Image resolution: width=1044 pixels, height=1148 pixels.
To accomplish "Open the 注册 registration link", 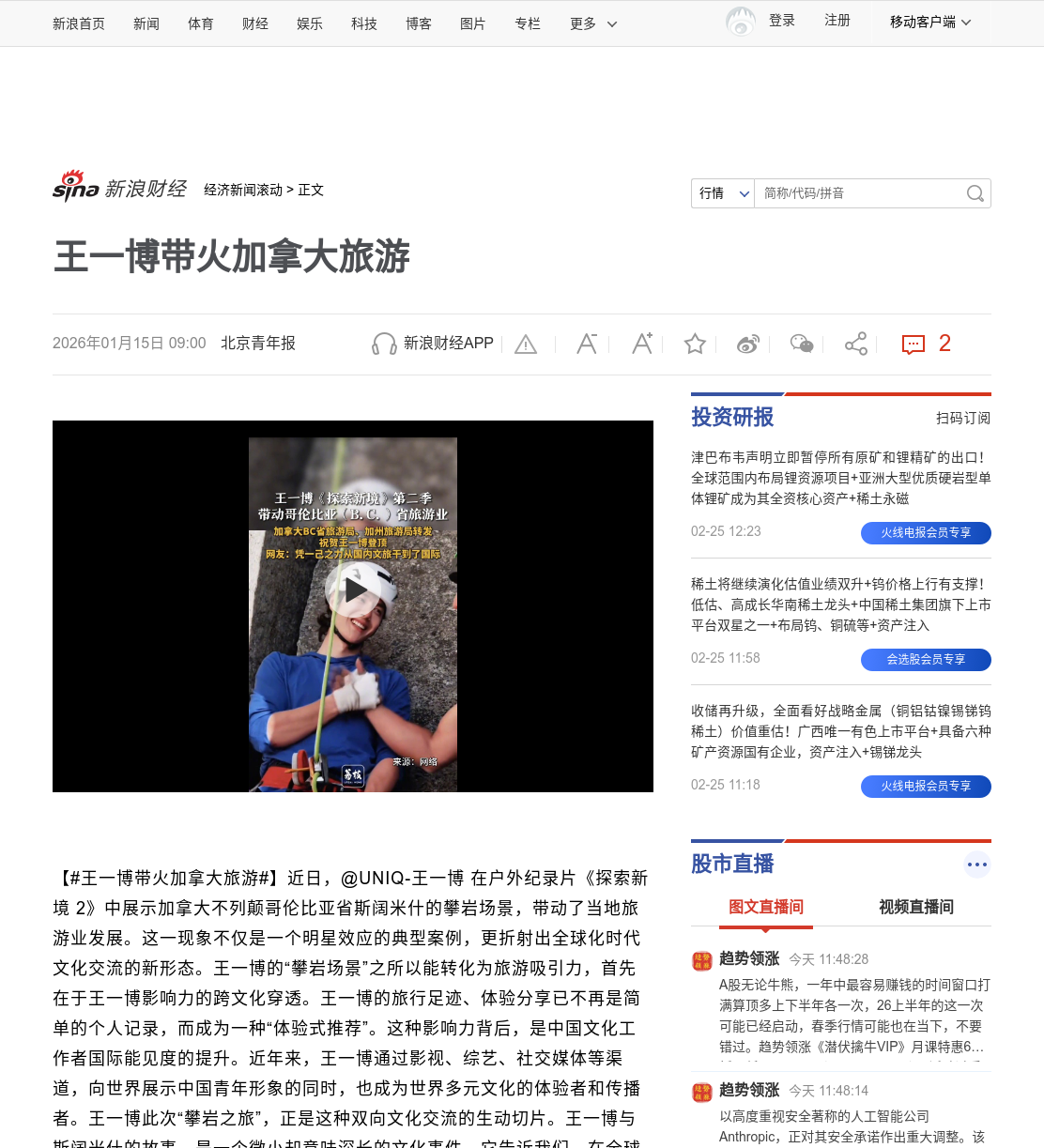I will [x=837, y=21].
